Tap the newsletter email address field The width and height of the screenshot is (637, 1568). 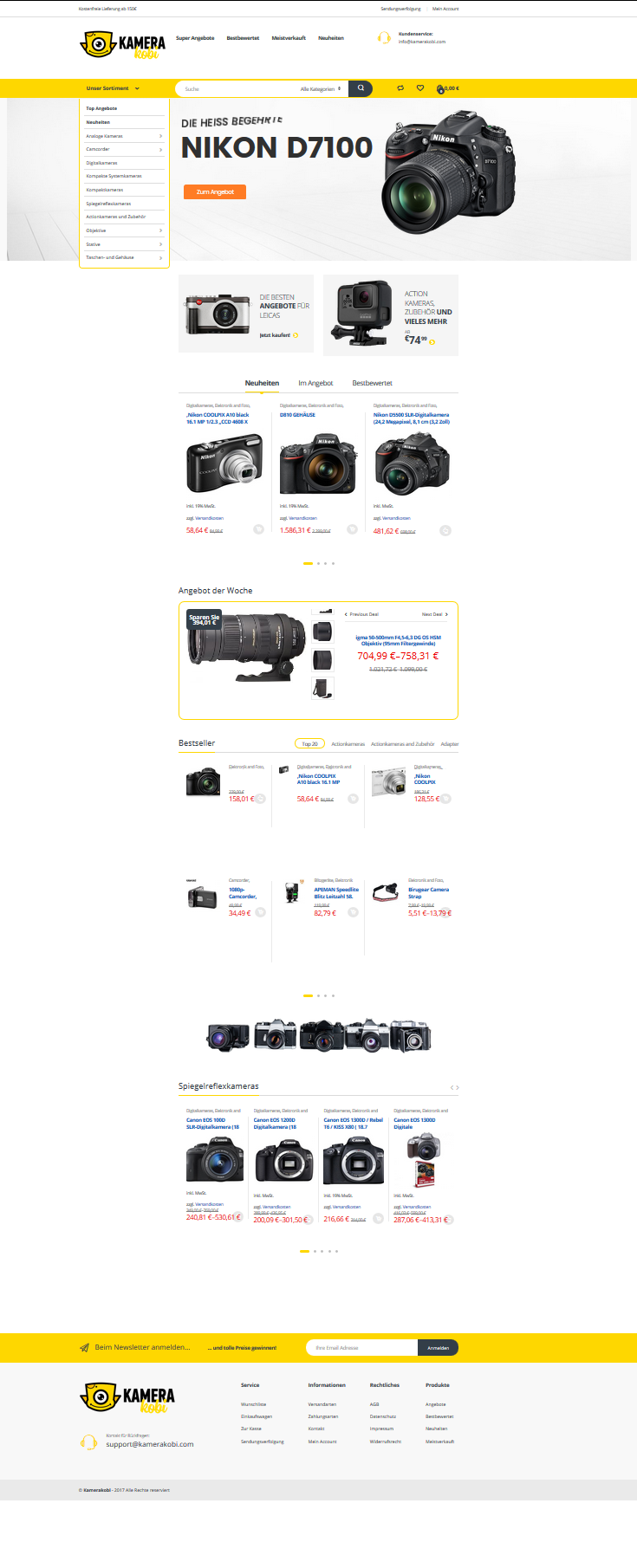(362, 1347)
